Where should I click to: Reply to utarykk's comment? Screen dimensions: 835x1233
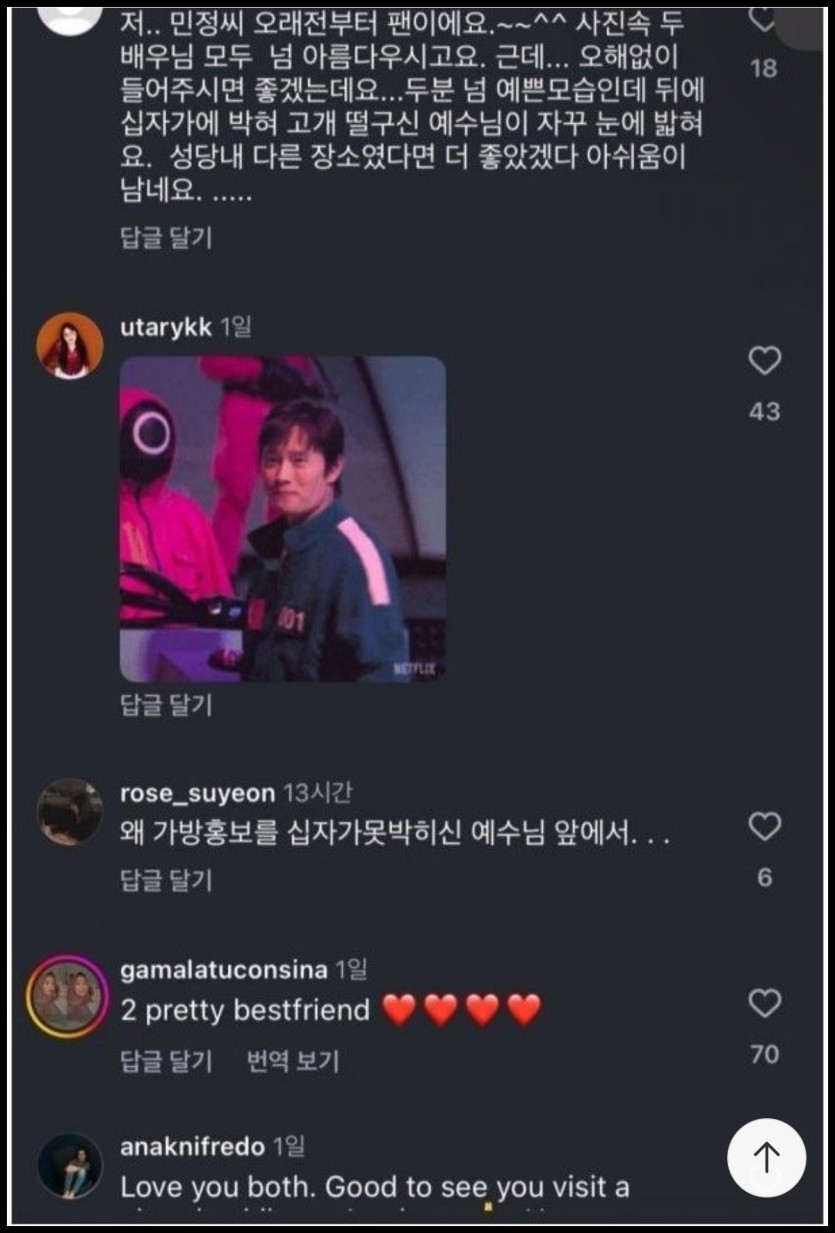(x=166, y=706)
